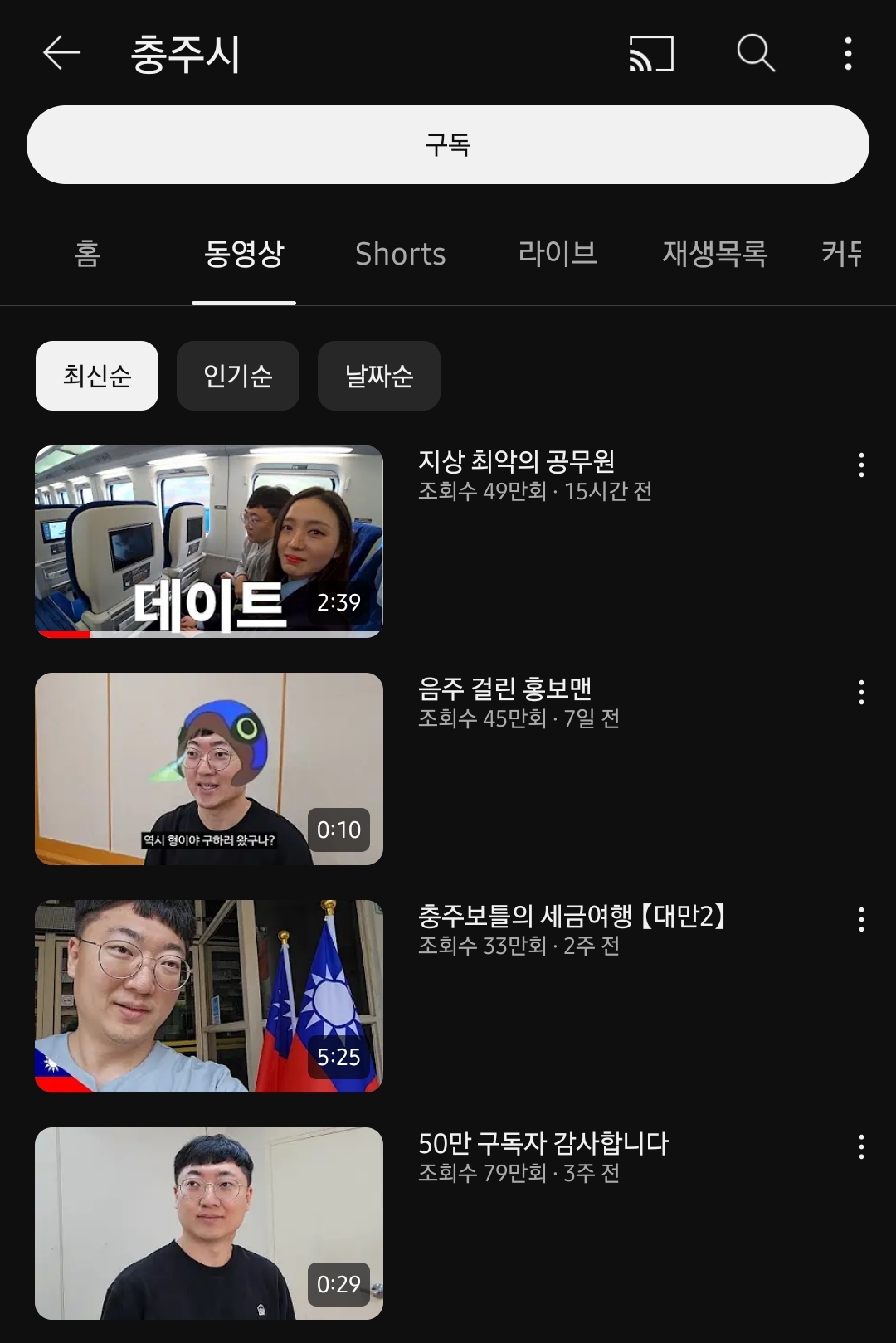
Task: Go back from the 충주시 channel
Action: click(61, 53)
